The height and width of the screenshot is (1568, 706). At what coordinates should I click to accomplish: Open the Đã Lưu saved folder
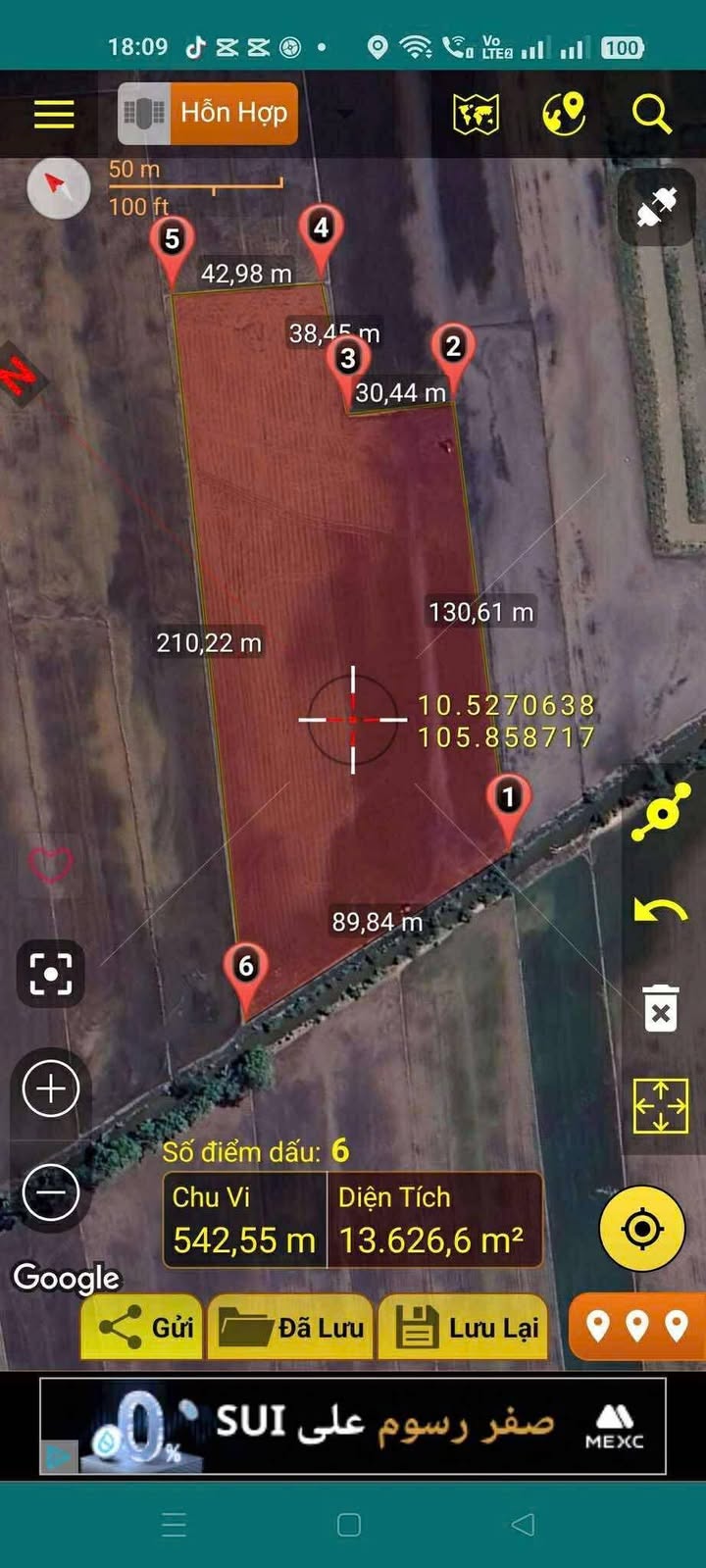point(291,1328)
